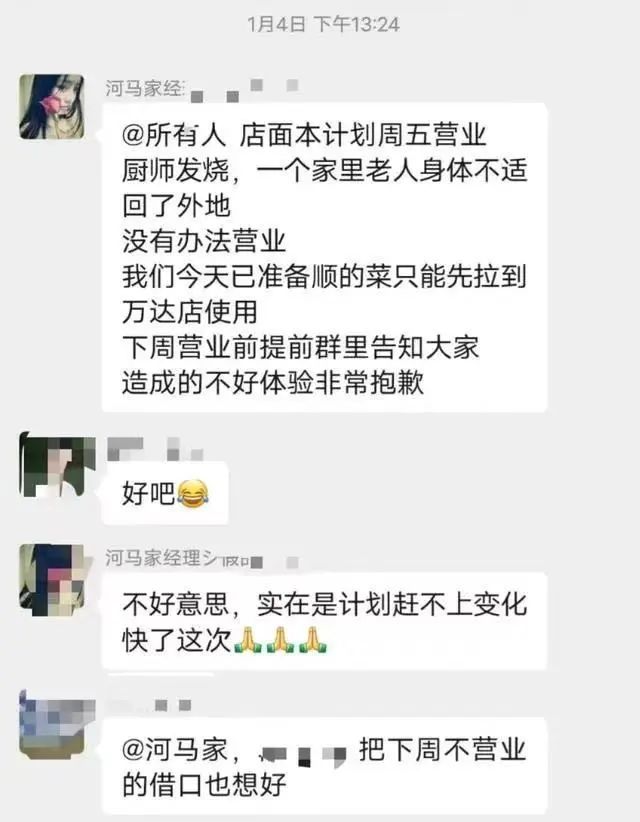
Task: View profile of the sender of 好吧
Action: click(51, 467)
